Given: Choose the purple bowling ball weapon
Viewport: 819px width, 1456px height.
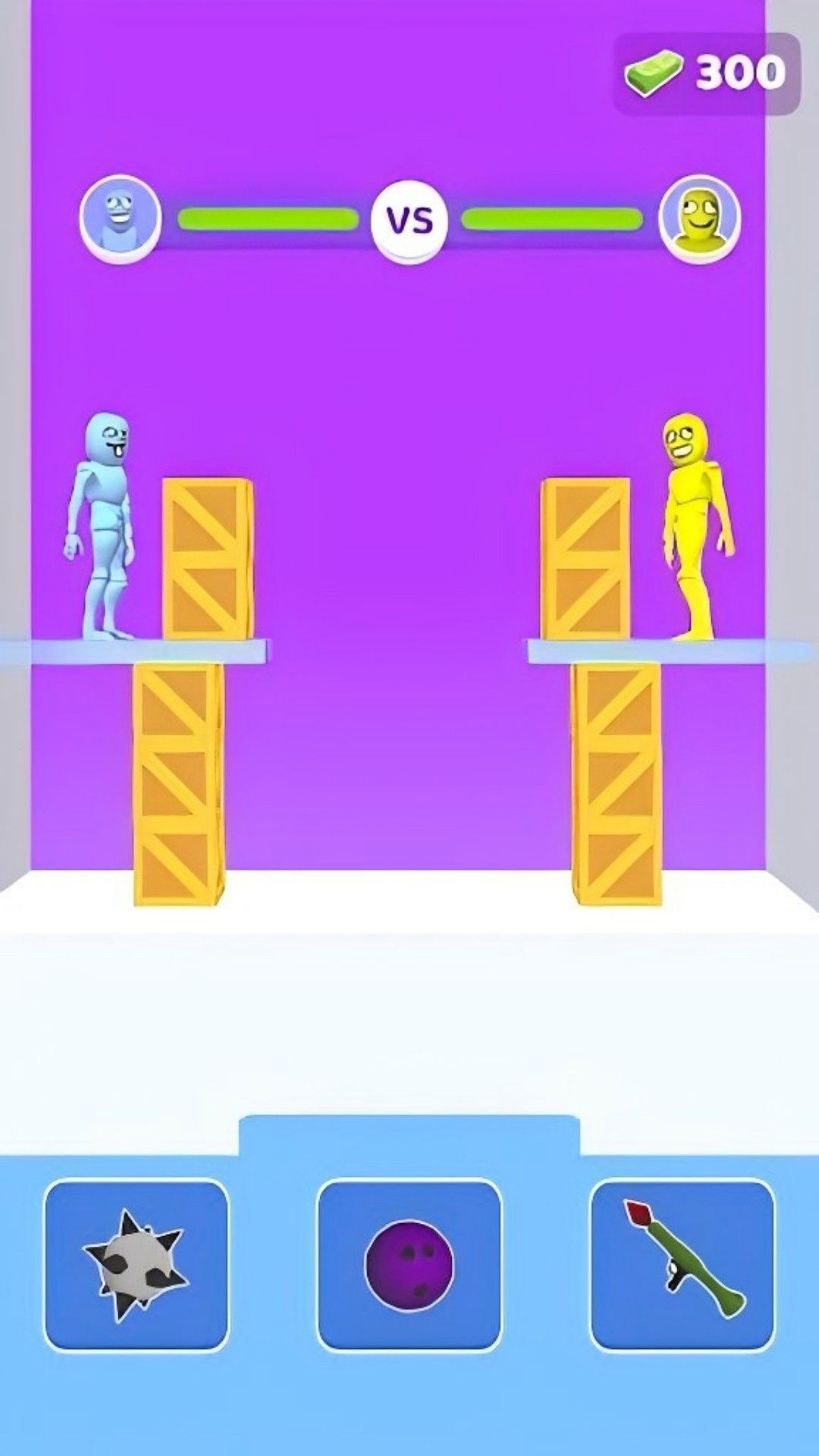Looking at the screenshot, I should point(409,1265).
